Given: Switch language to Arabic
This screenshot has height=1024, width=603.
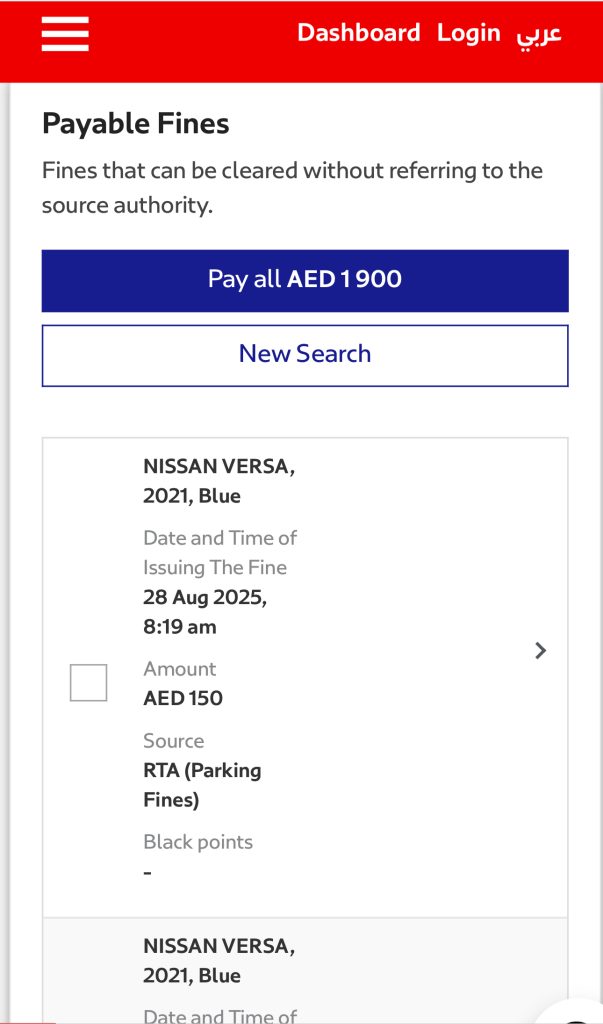Looking at the screenshot, I should 538,33.
